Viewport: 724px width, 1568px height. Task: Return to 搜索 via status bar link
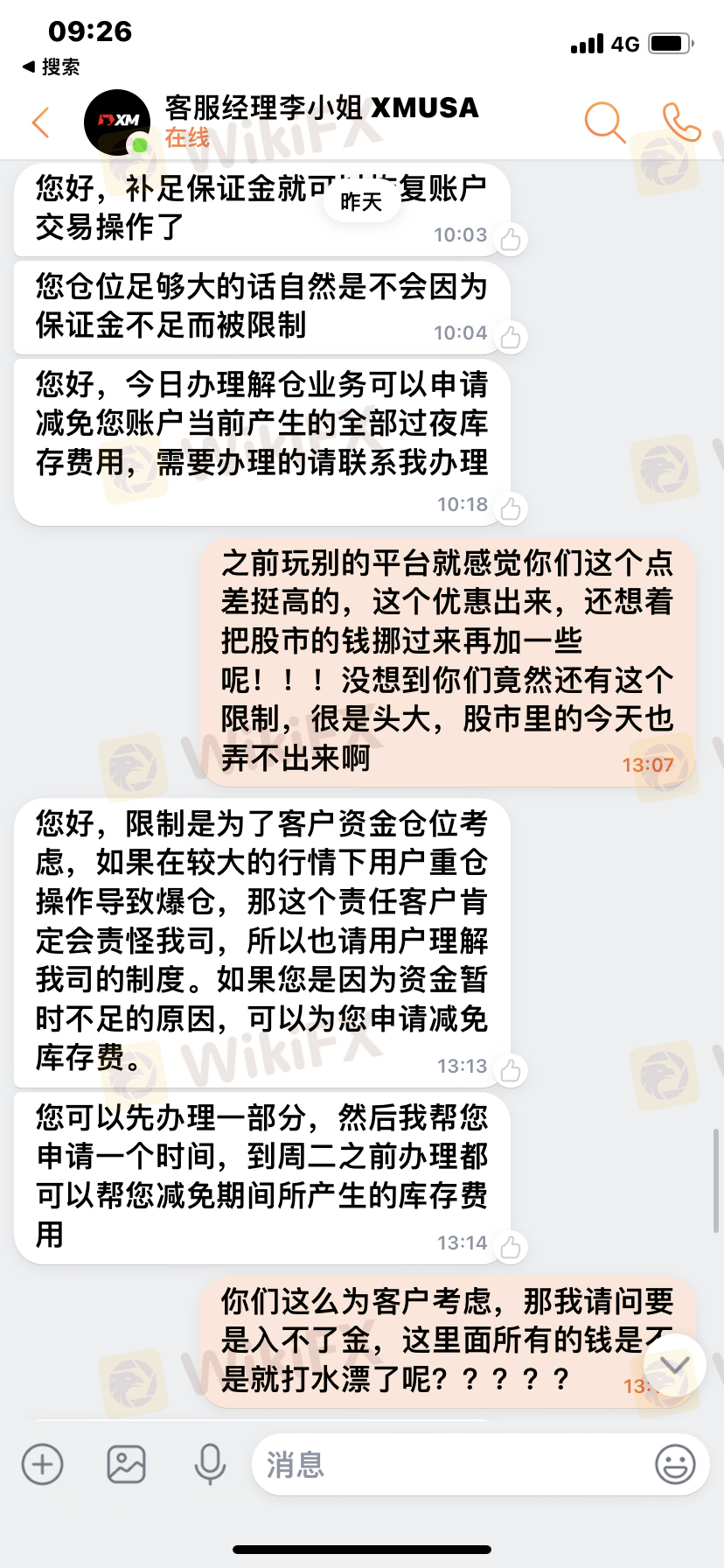click(51, 66)
